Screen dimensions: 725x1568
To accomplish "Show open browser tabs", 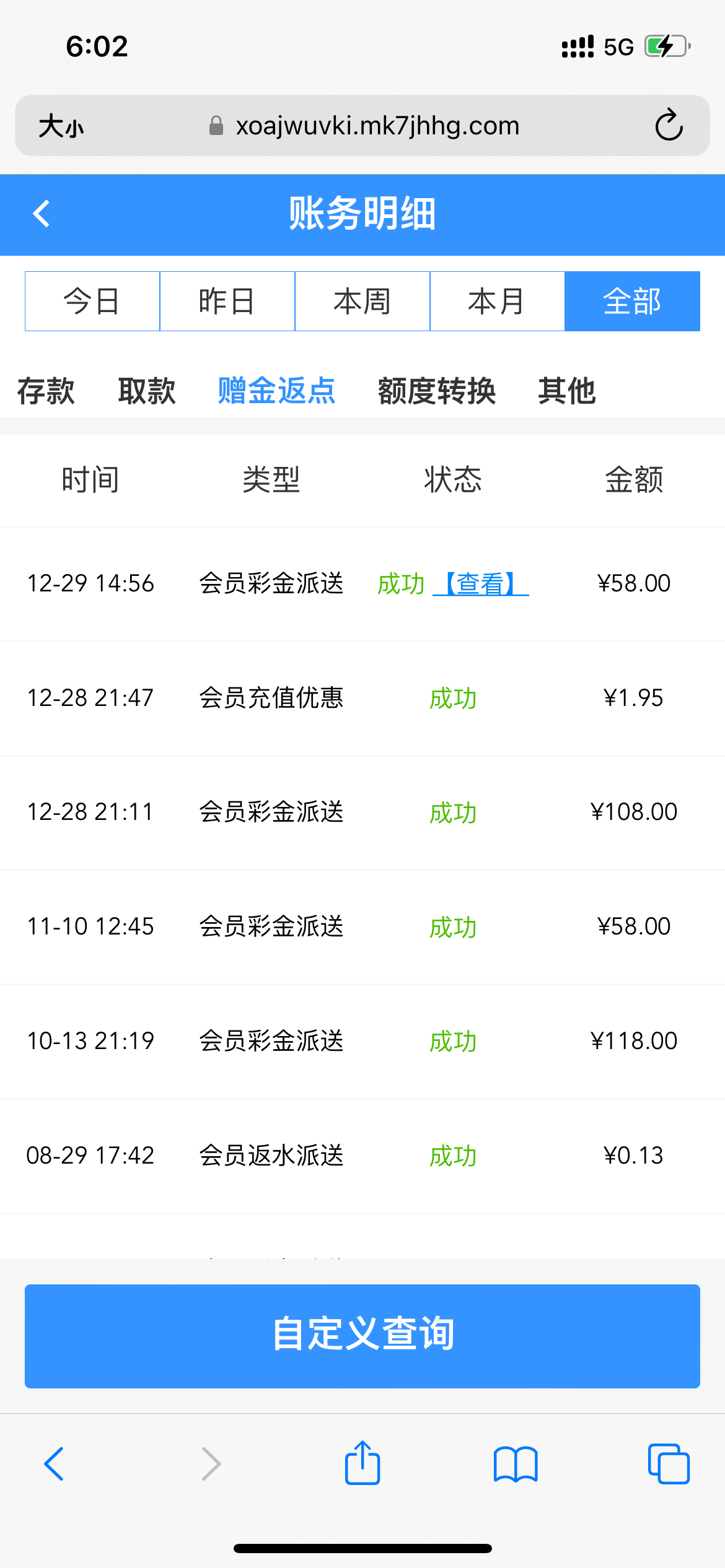I will 669,1464.
